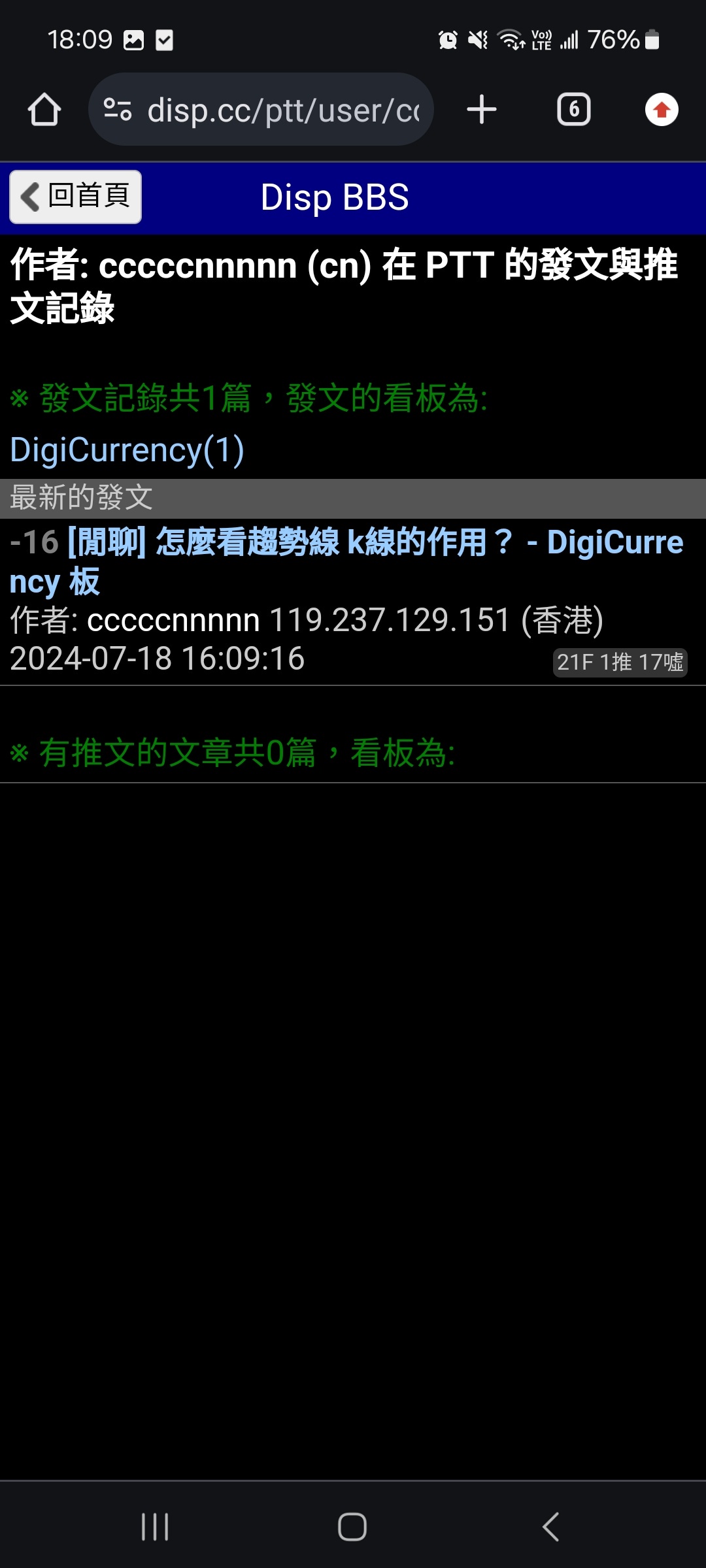
Task: Go back with system navigation button
Action: (x=551, y=1527)
